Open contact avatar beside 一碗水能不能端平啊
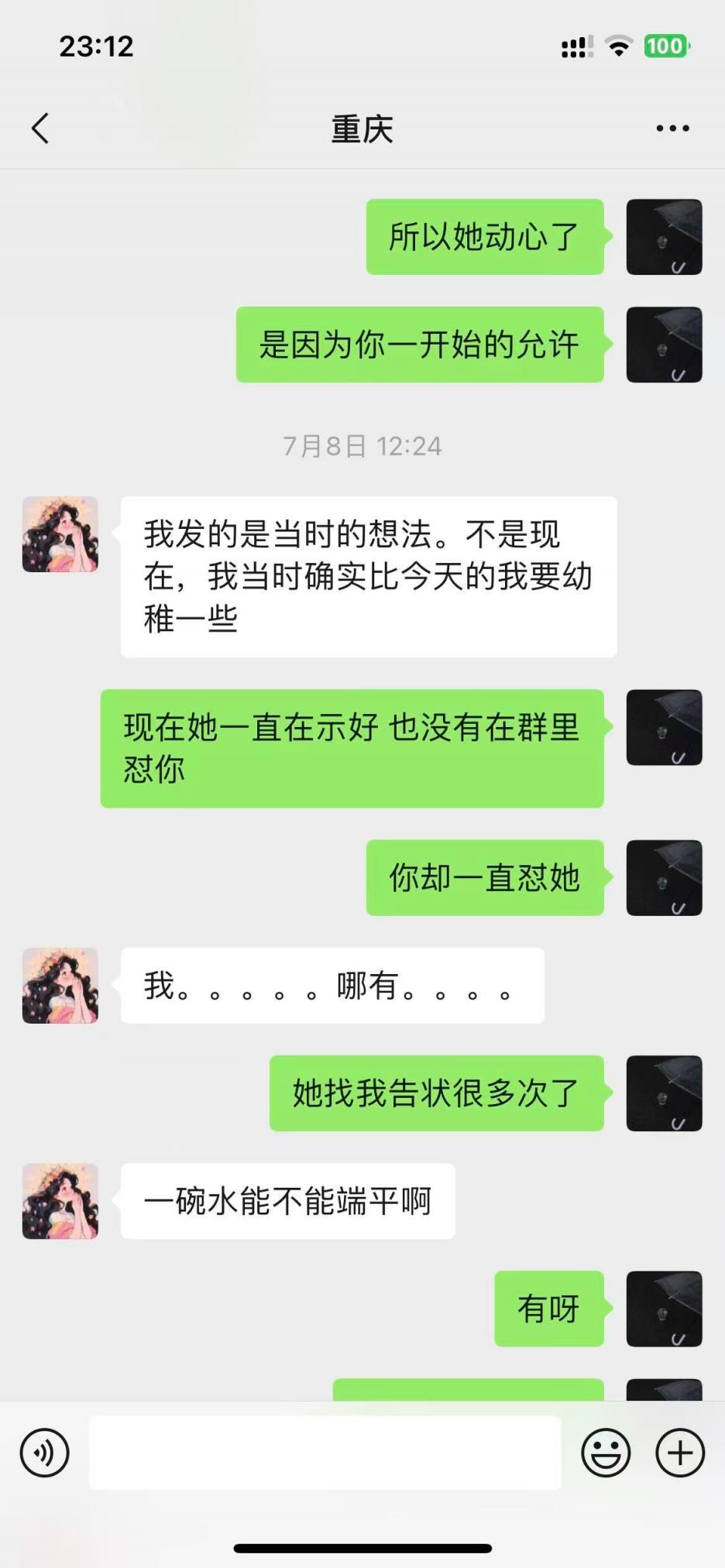Screen dimensions: 725x1568 tap(60, 1201)
